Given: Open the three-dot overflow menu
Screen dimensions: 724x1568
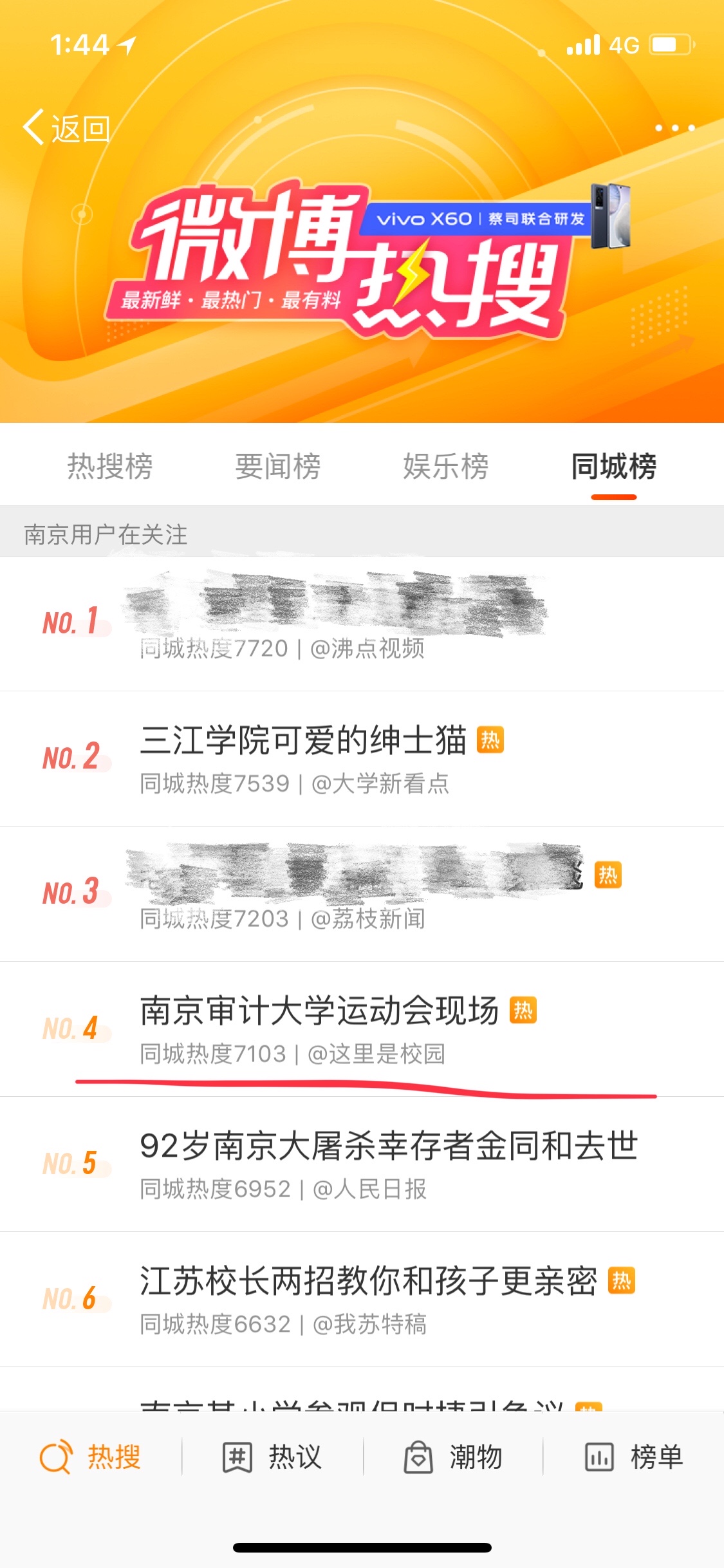Looking at the screenshot, I should (674, 128).
